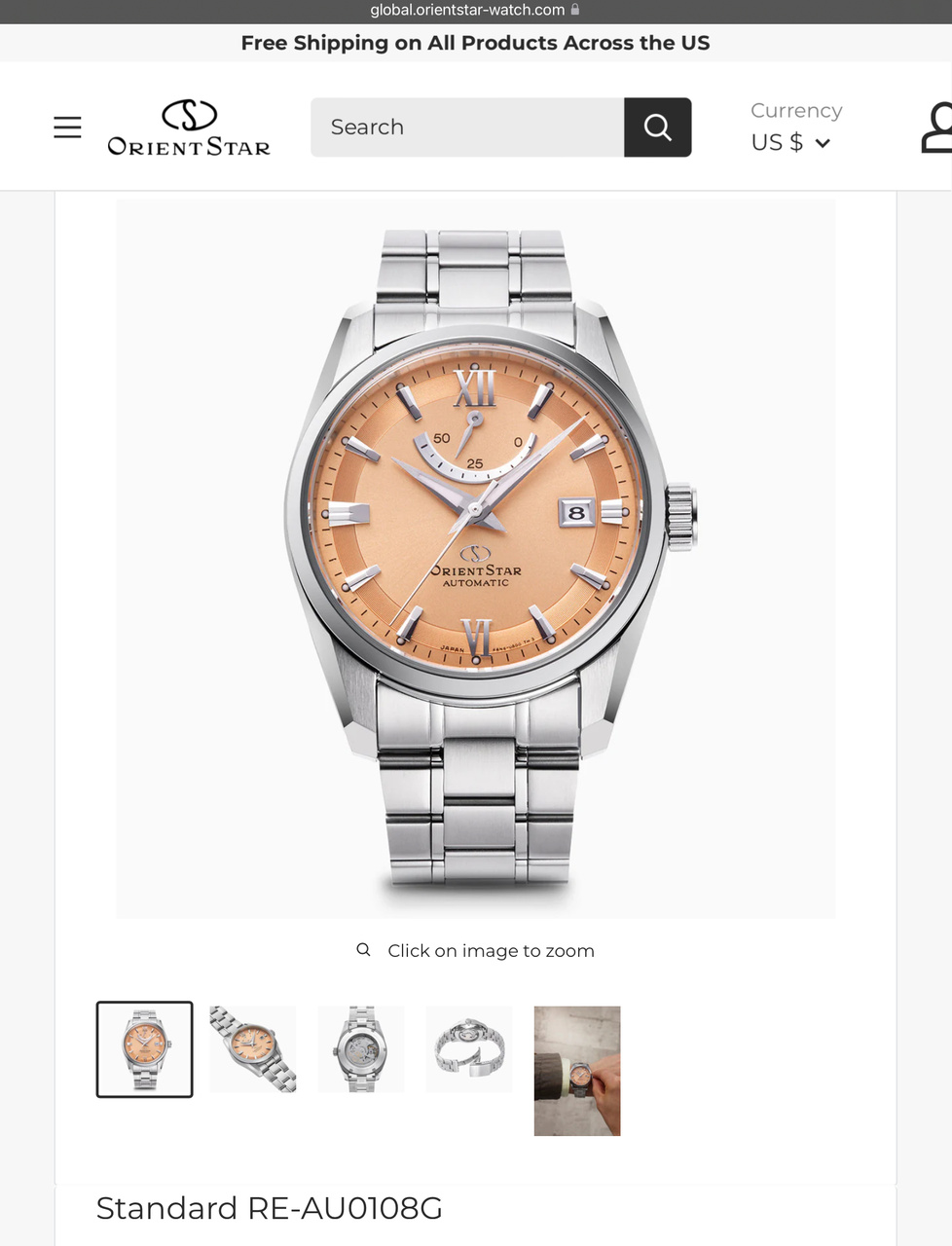Expand the Currency US $ dropdown
The height and width of the screenshot is (1246, 952).
tap(790, 142)
